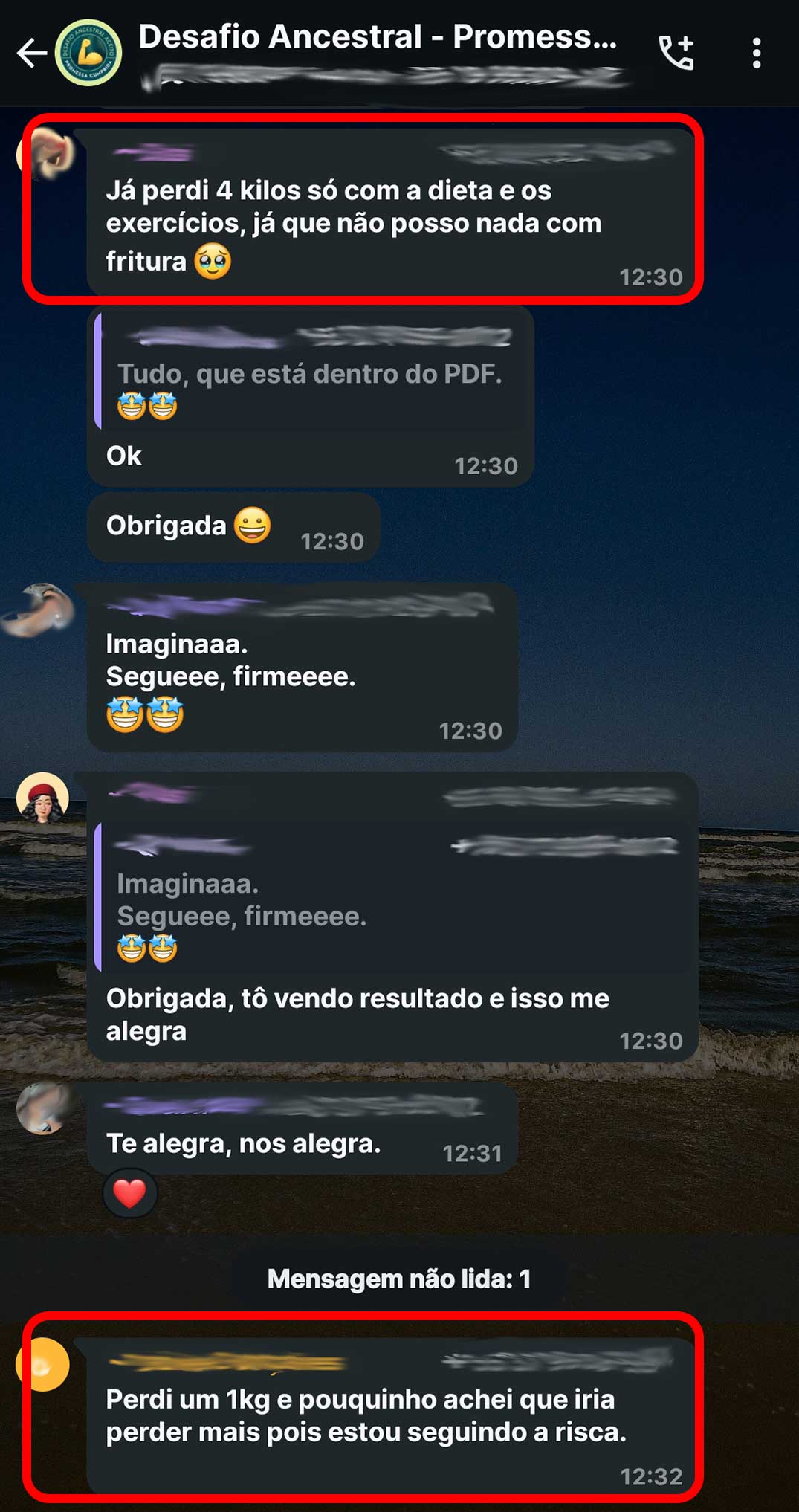Viewport: 799px width, 1512px height.
Task: Tap the heart reaction emoji bubble
Action: (x=129, y=1192)
